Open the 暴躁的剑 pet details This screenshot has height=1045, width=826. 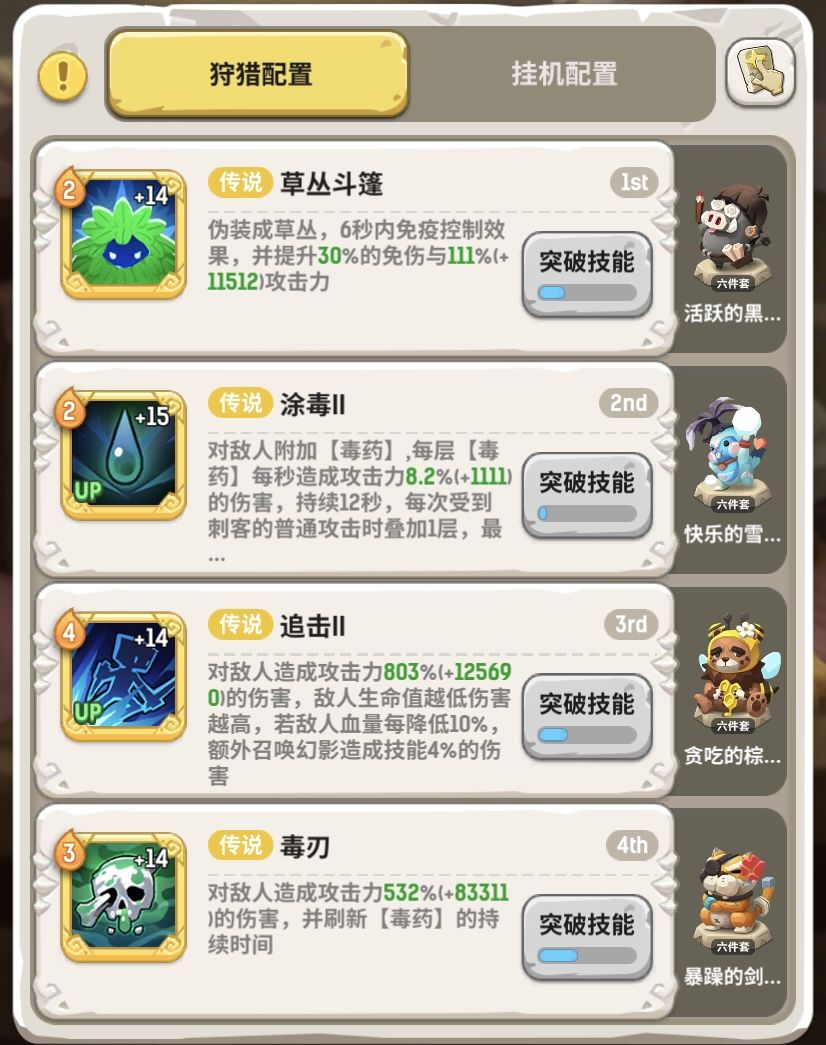pos(733,900)
